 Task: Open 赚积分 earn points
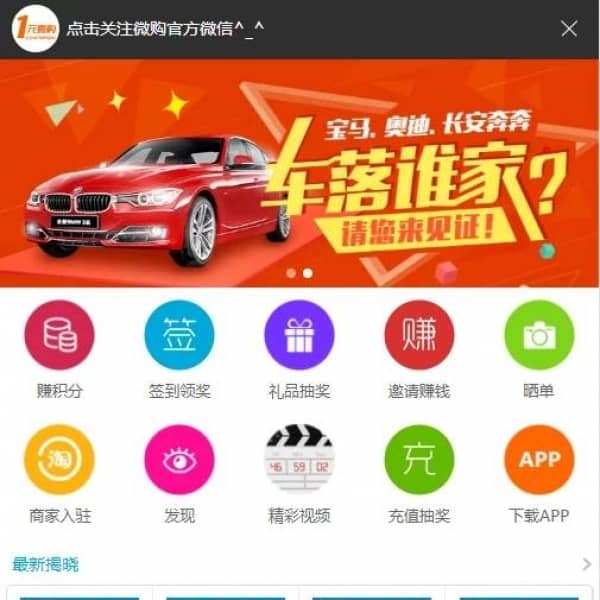(59, 336)
